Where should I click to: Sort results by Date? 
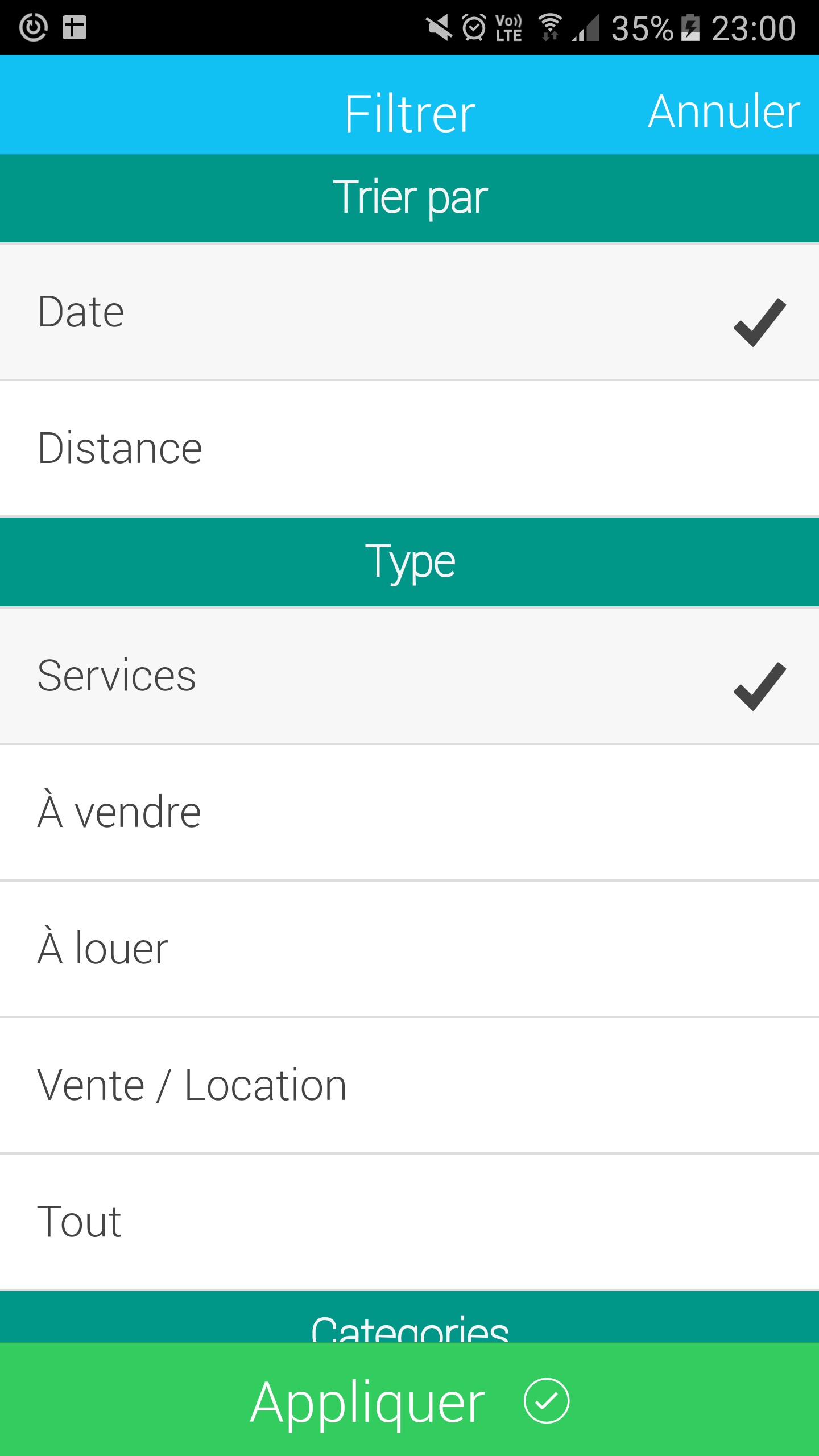(x=409, y=312)
